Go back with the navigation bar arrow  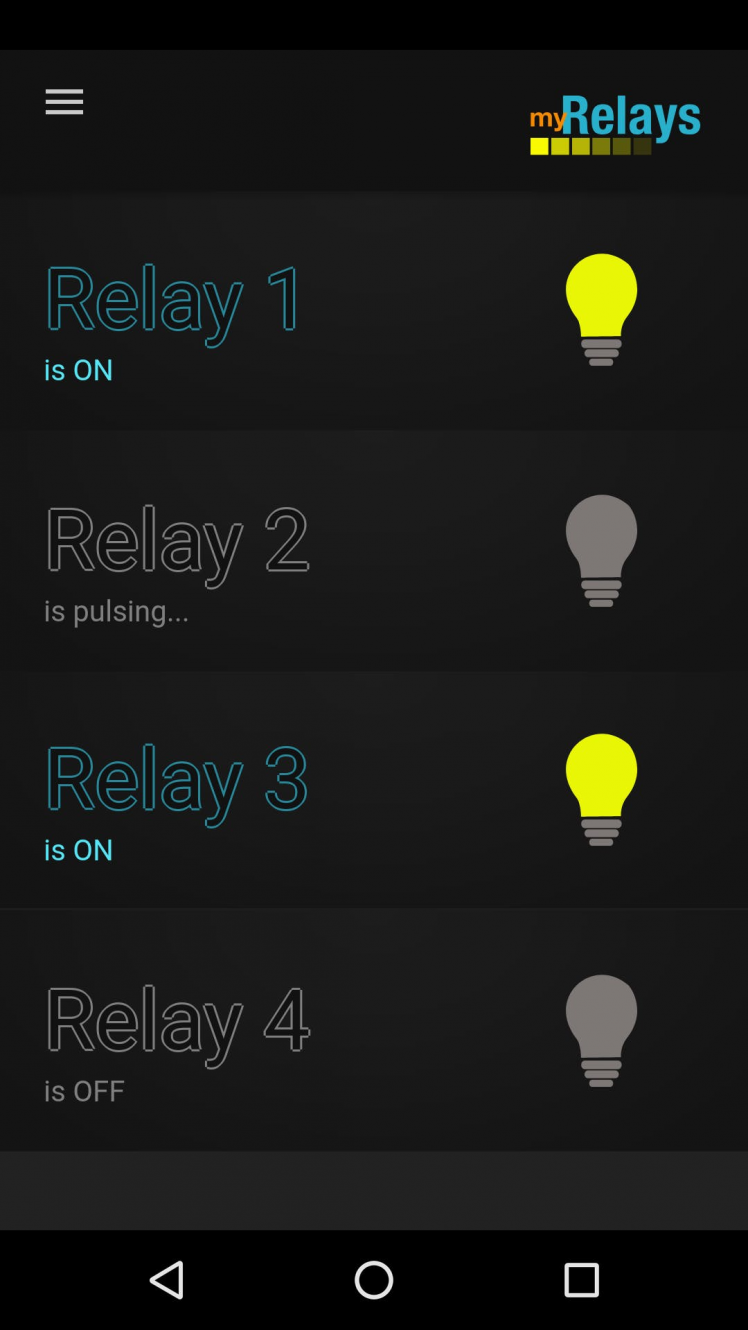[x=167, y=1279]
